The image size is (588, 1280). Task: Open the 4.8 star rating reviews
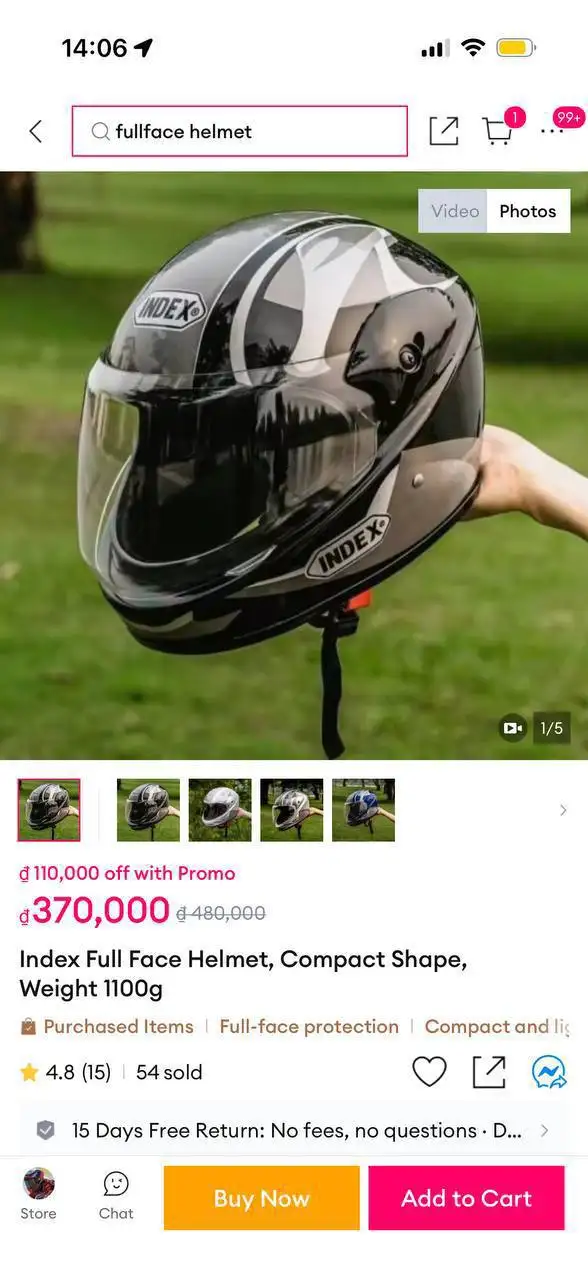[x=65, y=1072]
